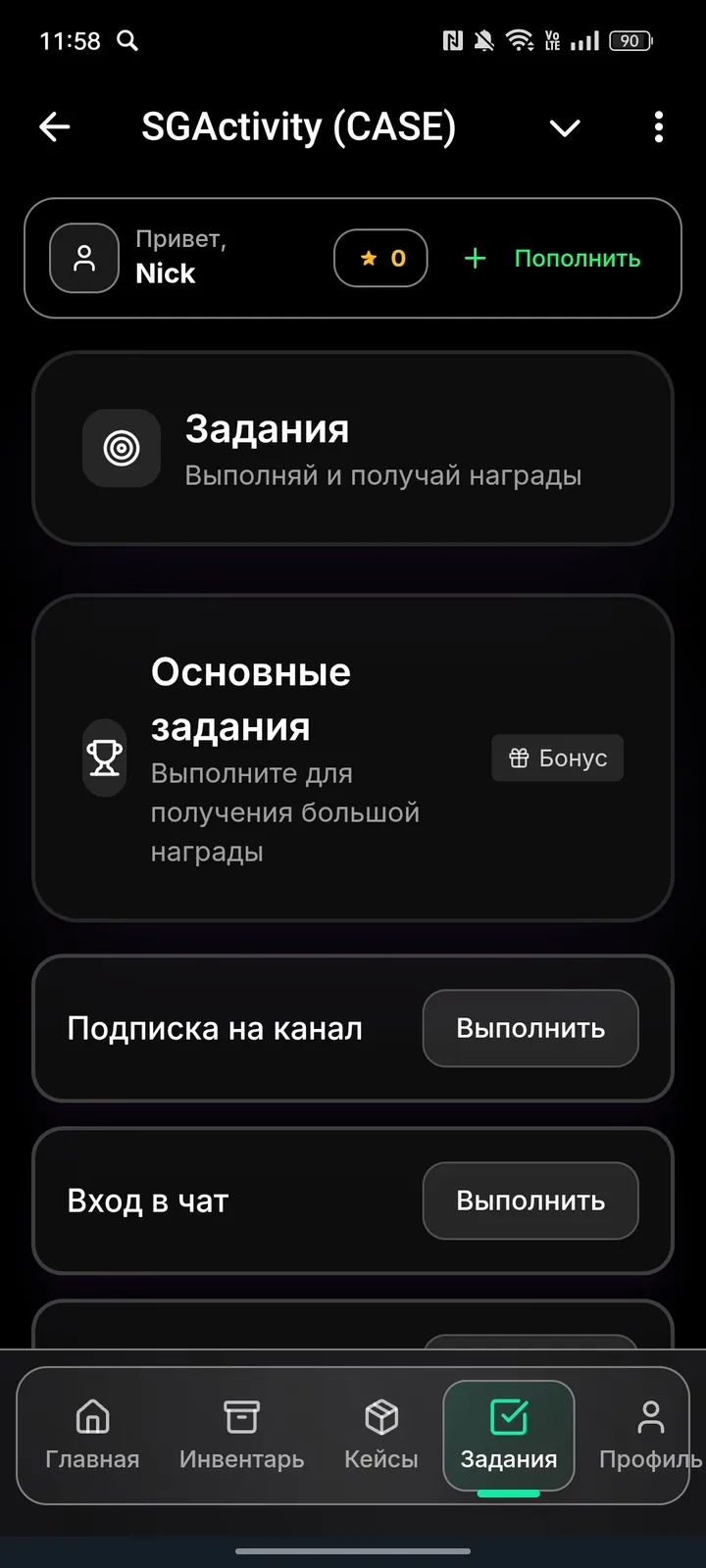Tap the green plus icon before Пополнить
Viewport: 706px width, 1568px height.
click(474, 258)
